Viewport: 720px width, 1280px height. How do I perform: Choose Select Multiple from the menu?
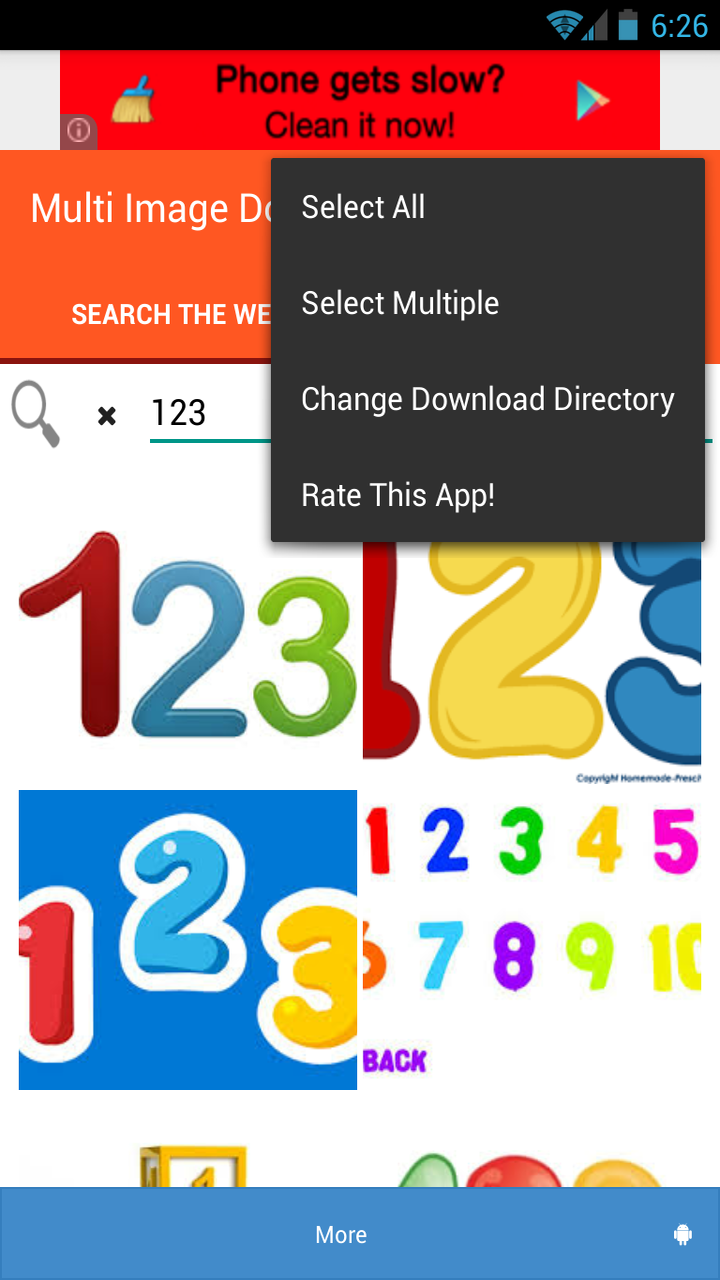398,302
